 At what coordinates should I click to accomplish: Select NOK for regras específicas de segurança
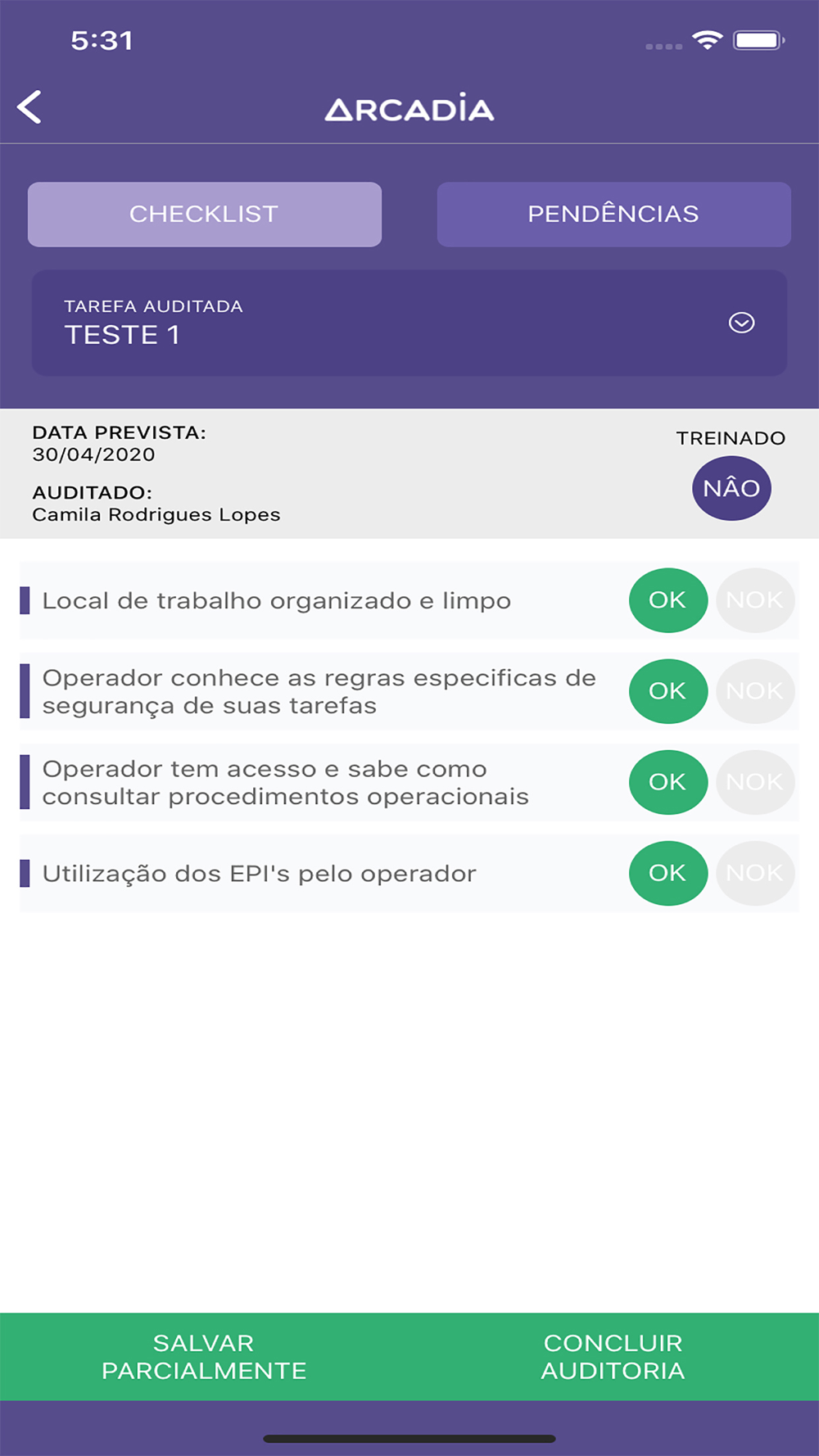click(x=755, y=691)
